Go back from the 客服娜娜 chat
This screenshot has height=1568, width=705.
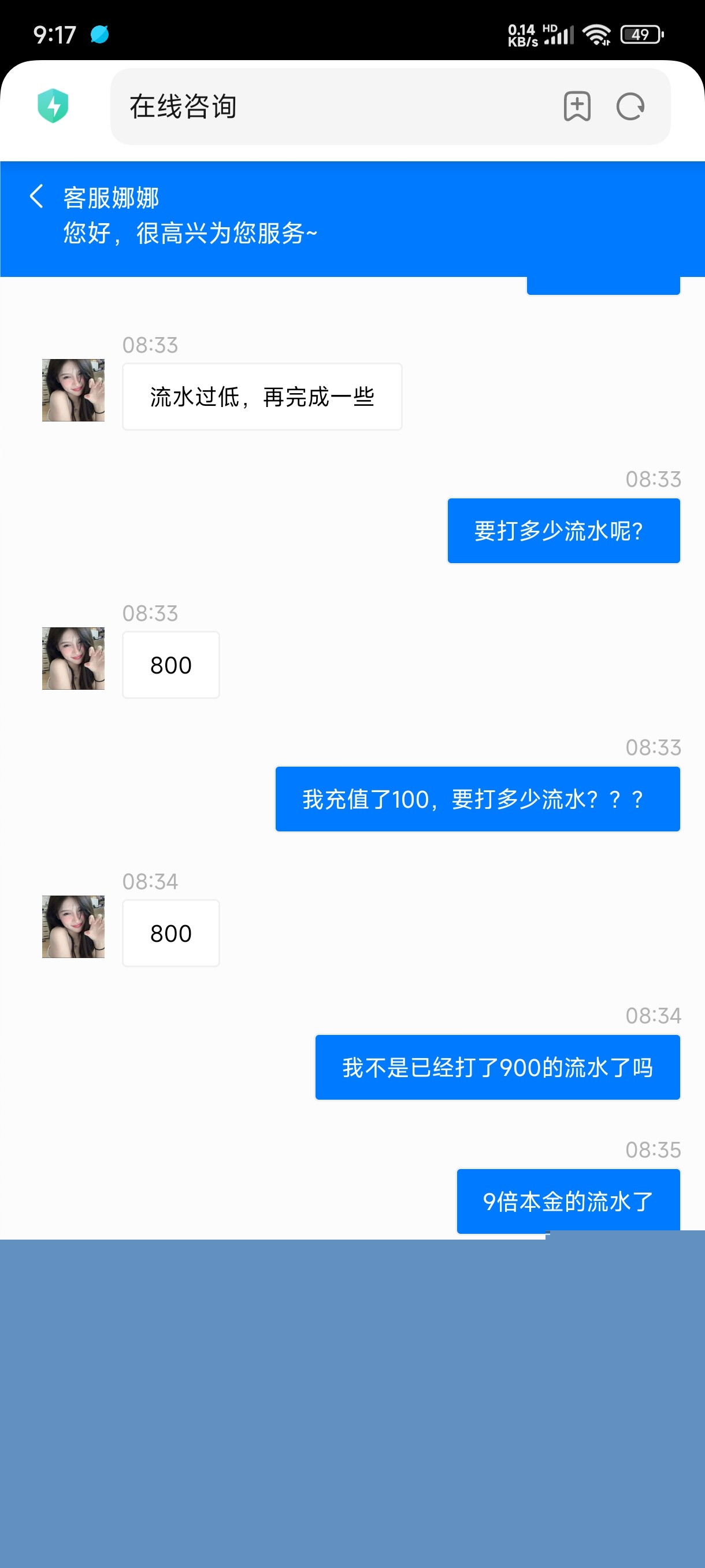click(36, 197)
